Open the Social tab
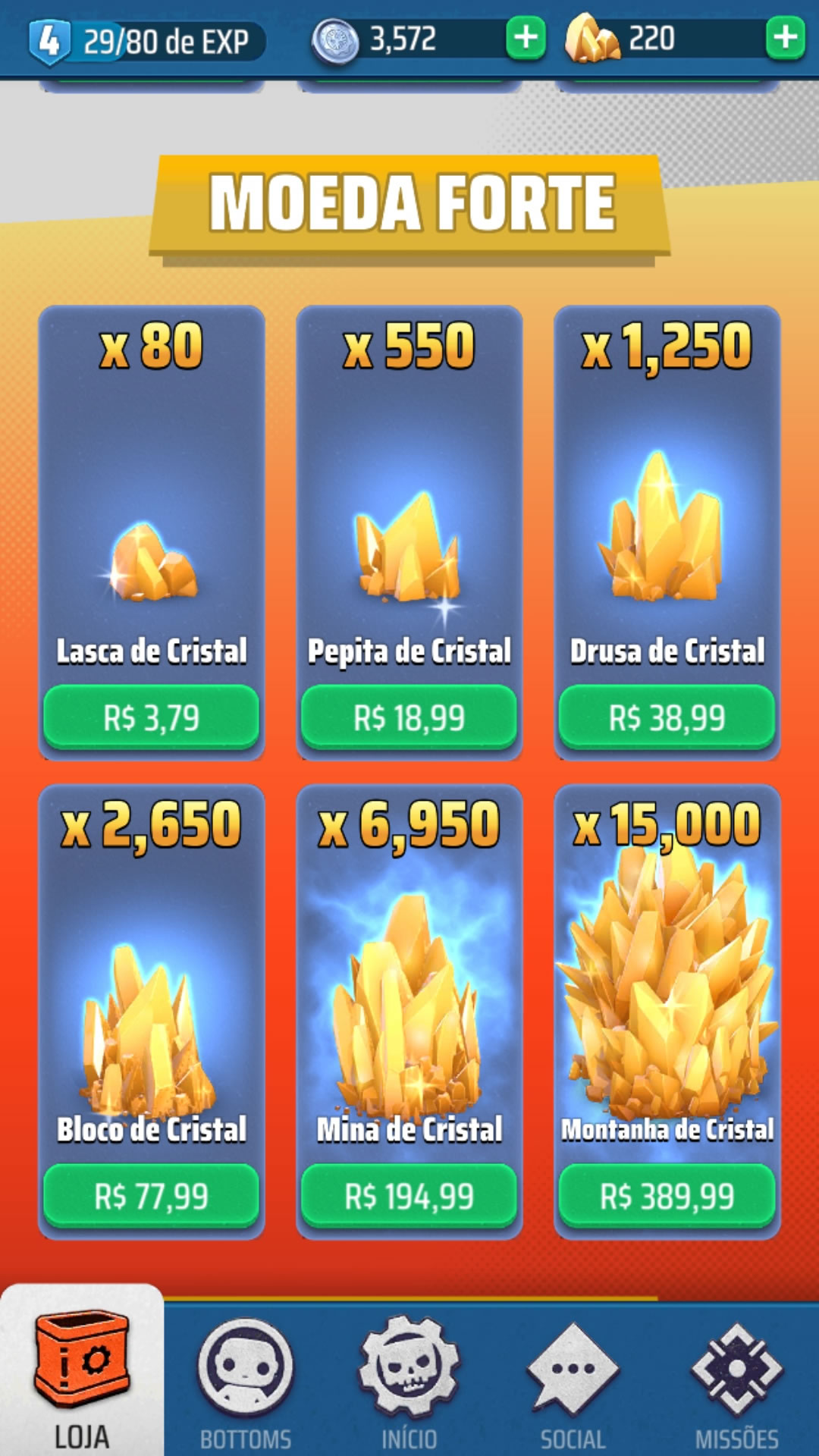This screenshot has width=819, height=1456. (573, 1382)
